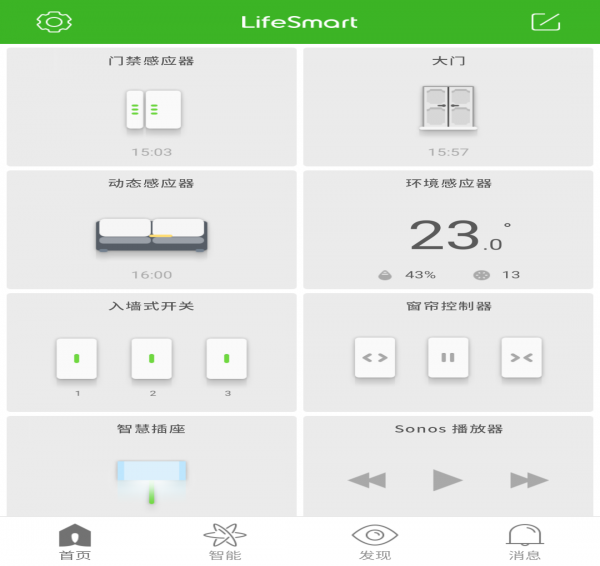Skip to next Sonos track
This screenshot has height=566, width=600.
[x=529, y=480]
